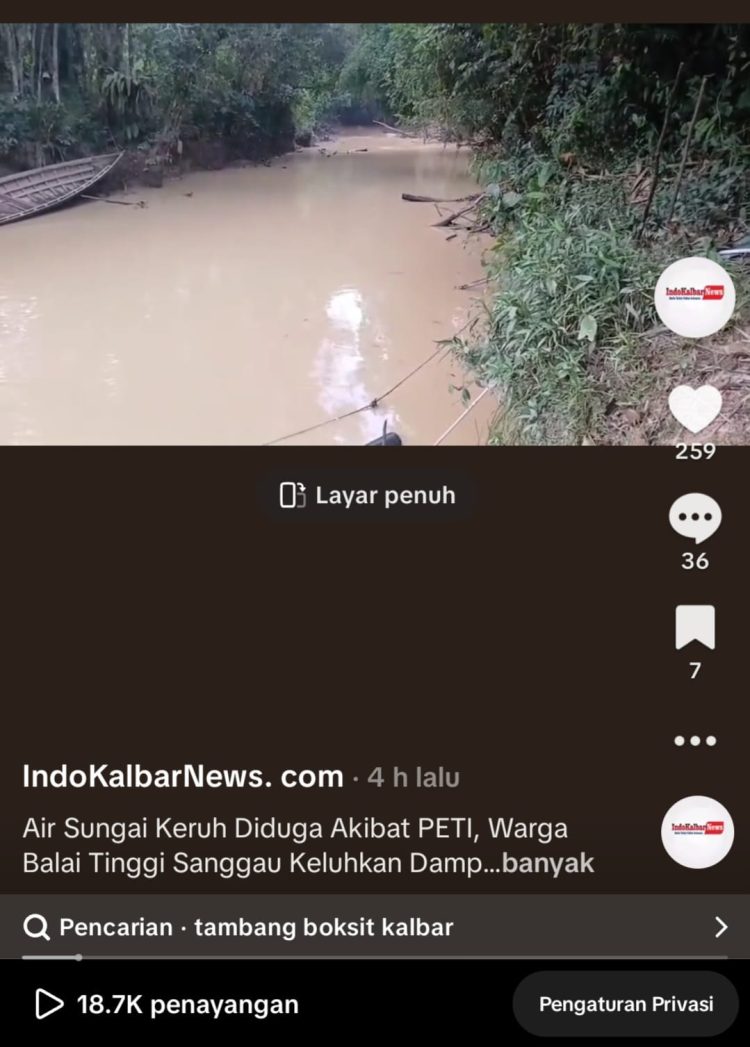
Task: Open IndoKalbarNews.com username link
Action: [183, 777]
